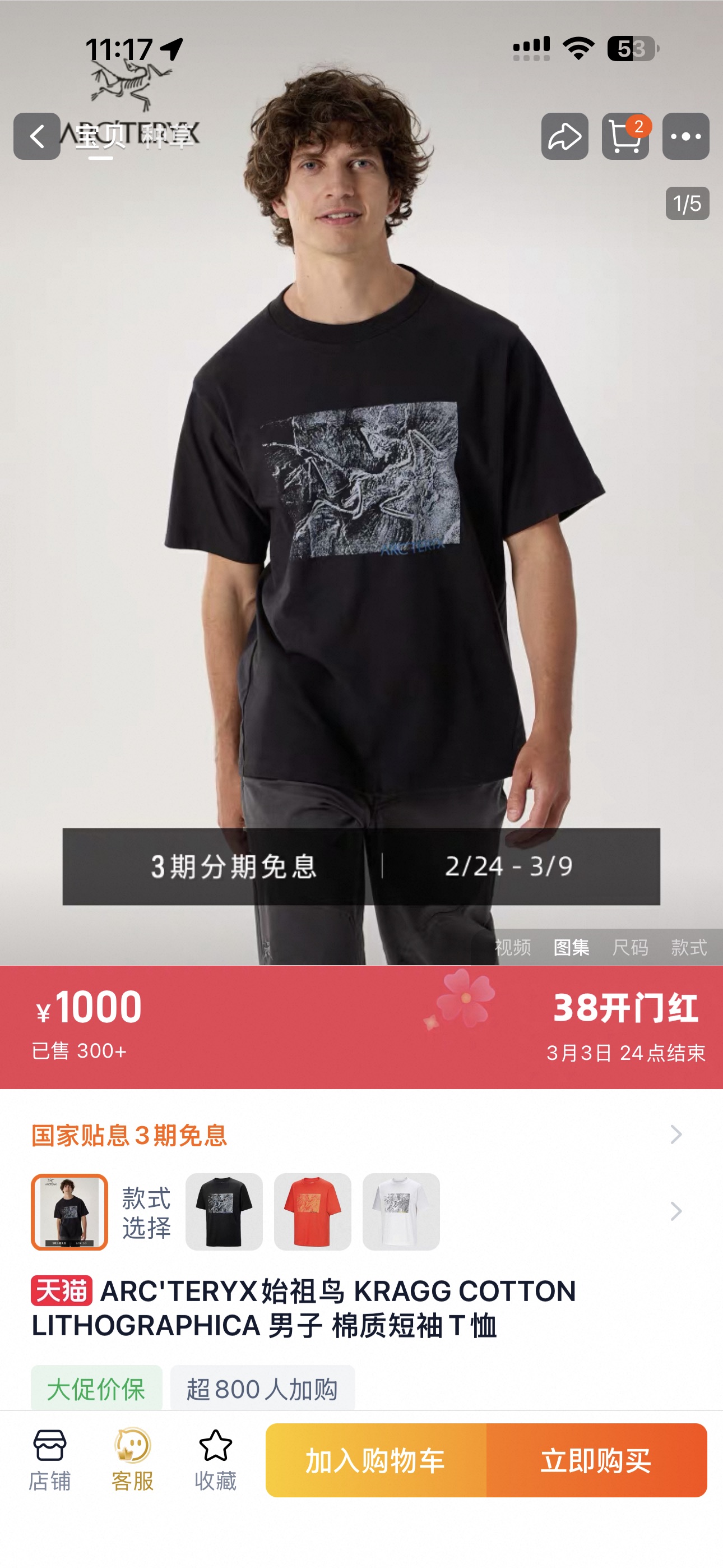Switch to the 款式 media tab
723x1568 pixels.
pos(689,947)
